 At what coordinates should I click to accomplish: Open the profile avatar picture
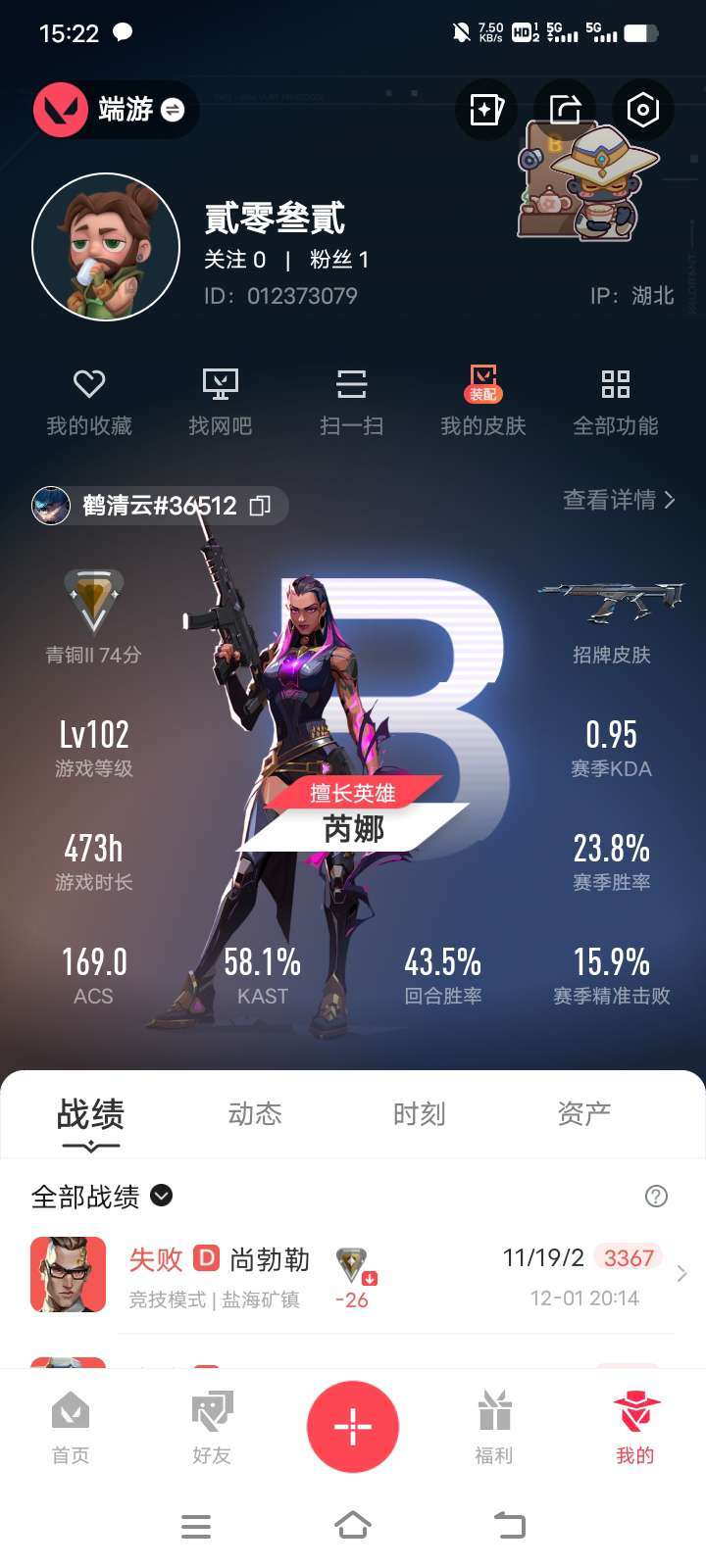106,247
